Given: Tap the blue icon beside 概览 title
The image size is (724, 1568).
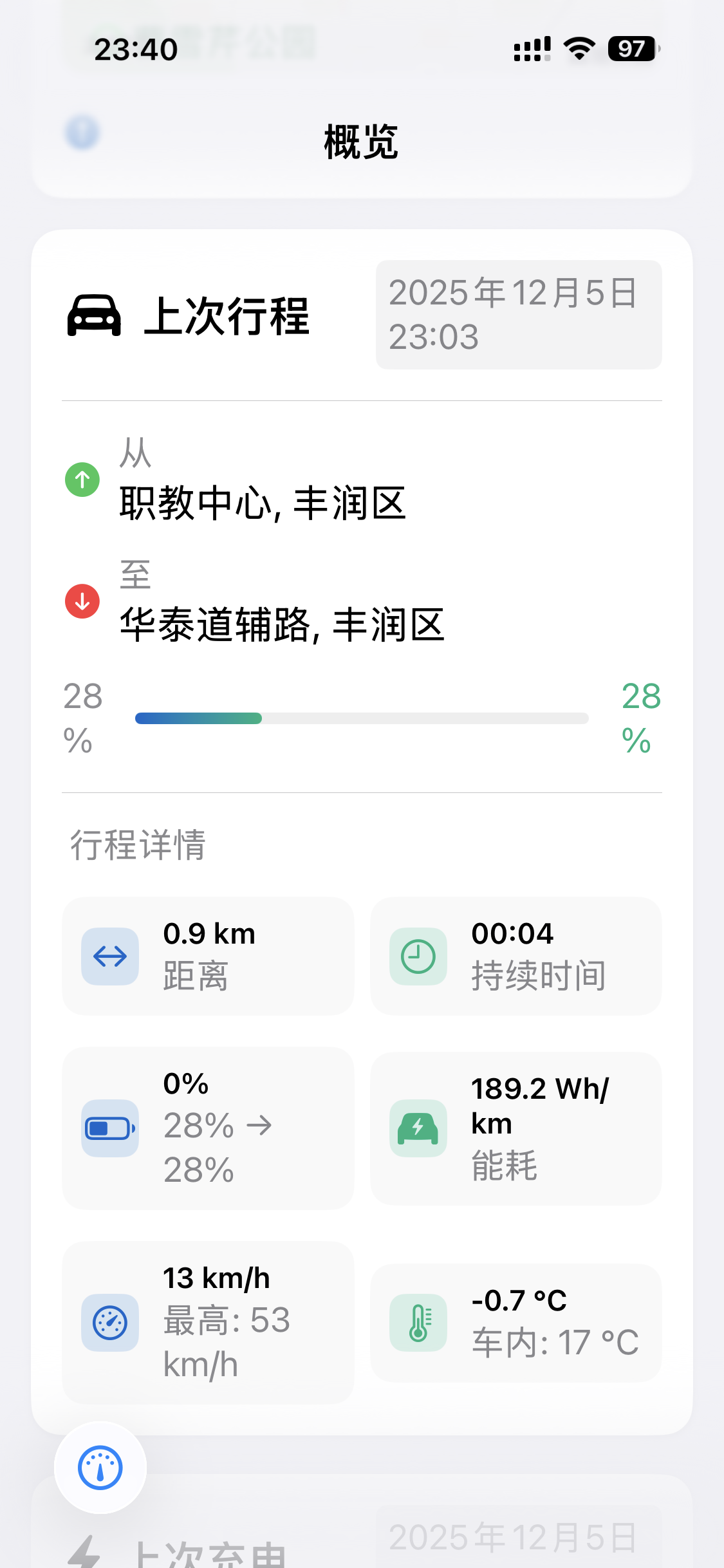Looking at the screenshot, I should click(82, 133).
